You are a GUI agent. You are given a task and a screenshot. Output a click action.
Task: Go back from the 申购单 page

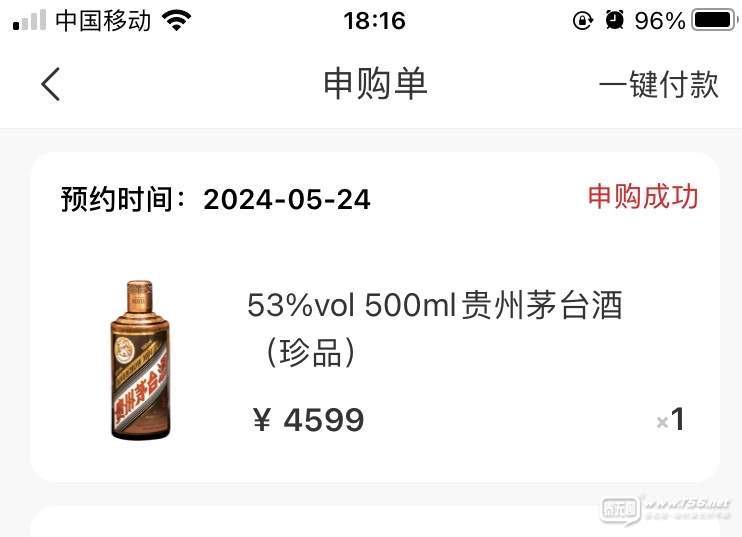(x=51, y=85)
